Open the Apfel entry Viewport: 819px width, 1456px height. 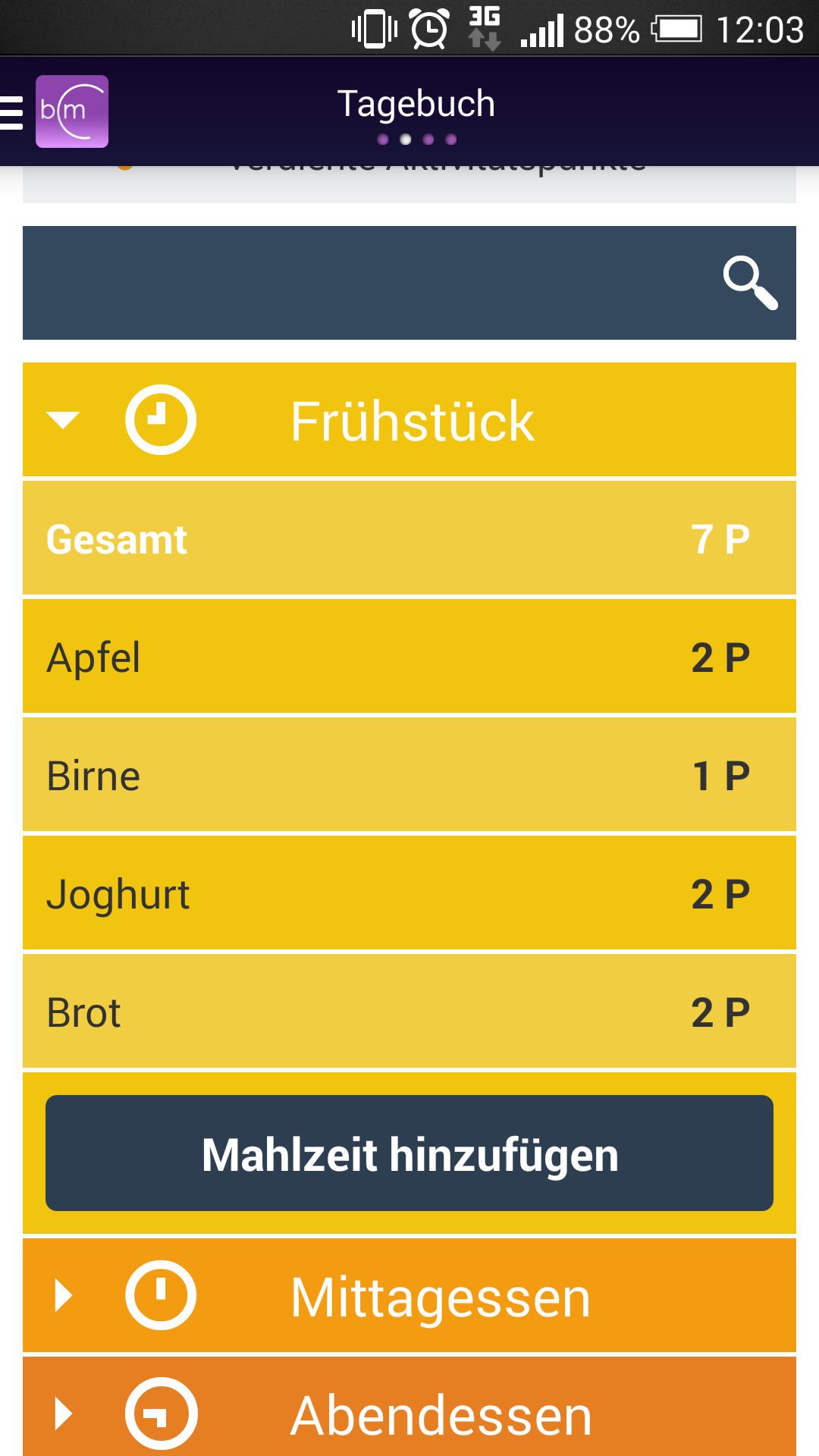(409, 657)
